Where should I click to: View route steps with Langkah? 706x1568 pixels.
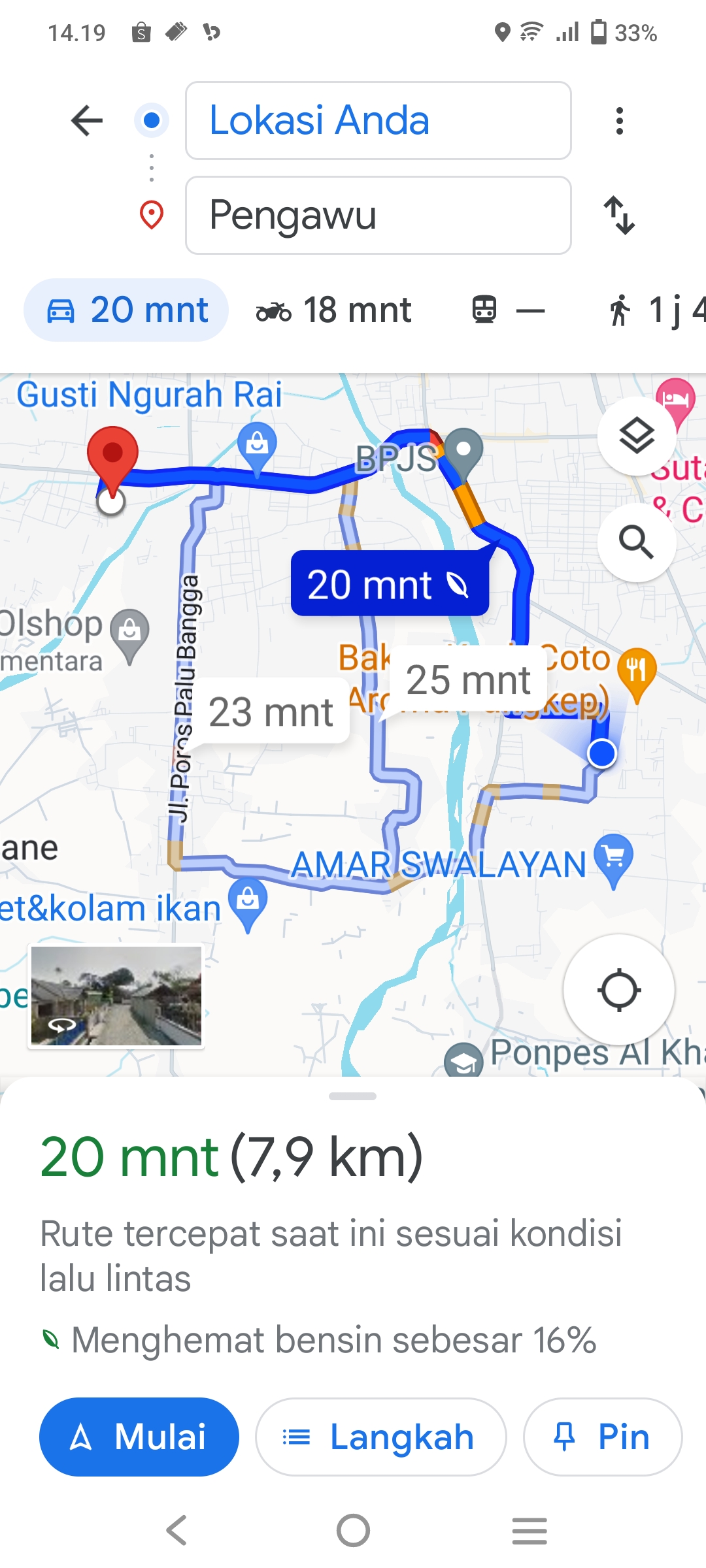(x=381, y=1437)
